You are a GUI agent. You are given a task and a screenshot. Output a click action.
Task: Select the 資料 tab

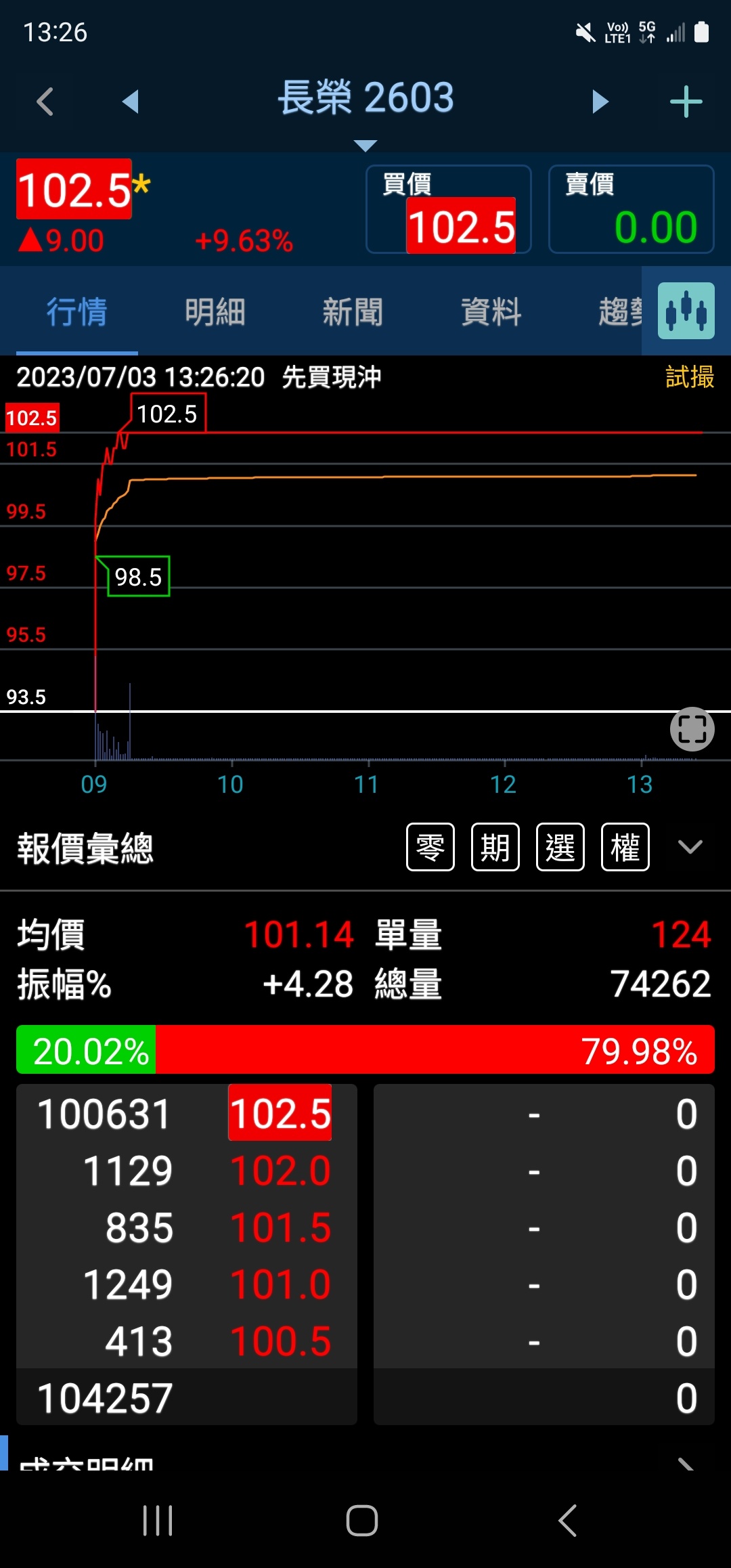(x=491, y=311)
